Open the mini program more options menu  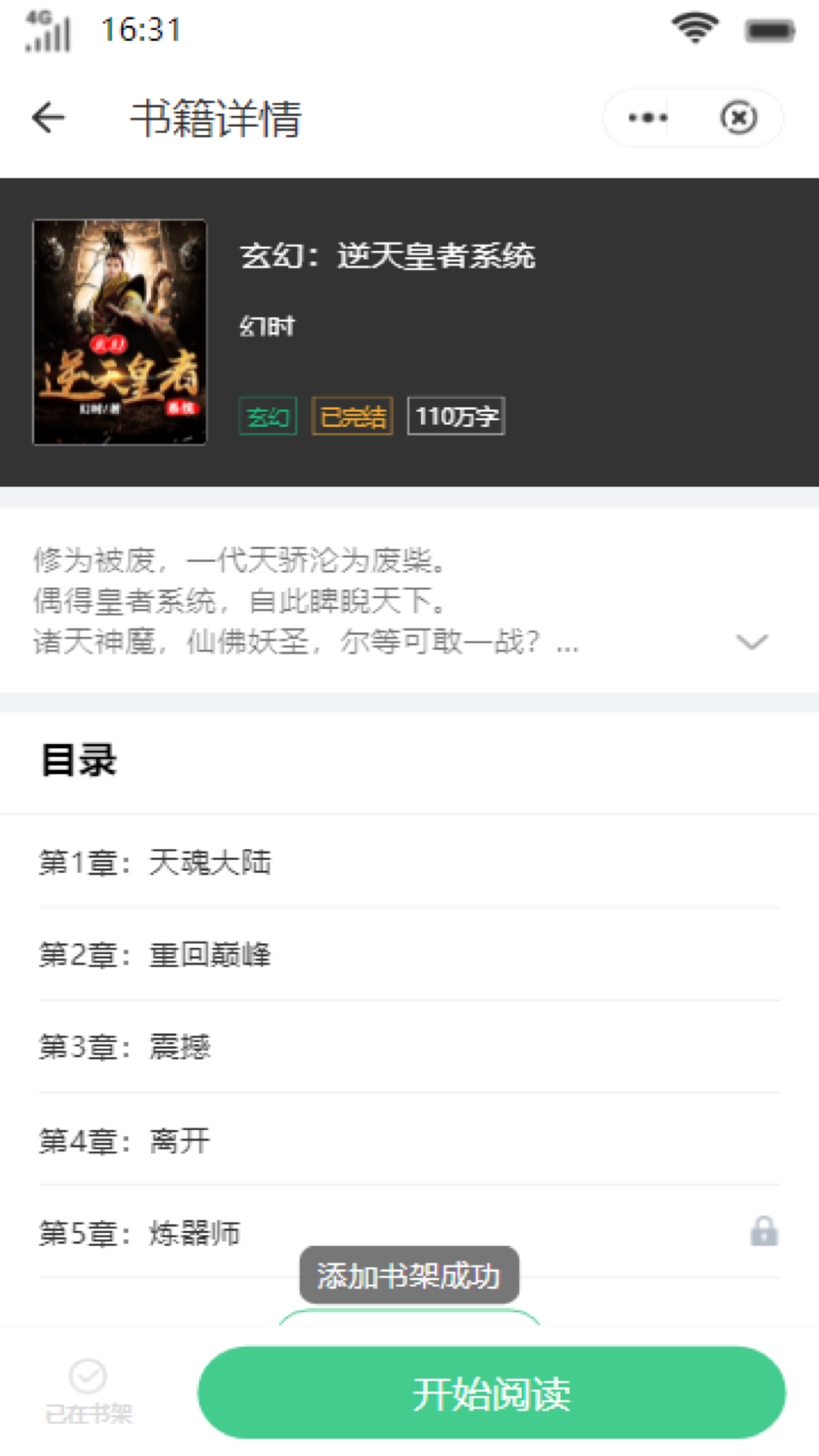pos(648,118)
